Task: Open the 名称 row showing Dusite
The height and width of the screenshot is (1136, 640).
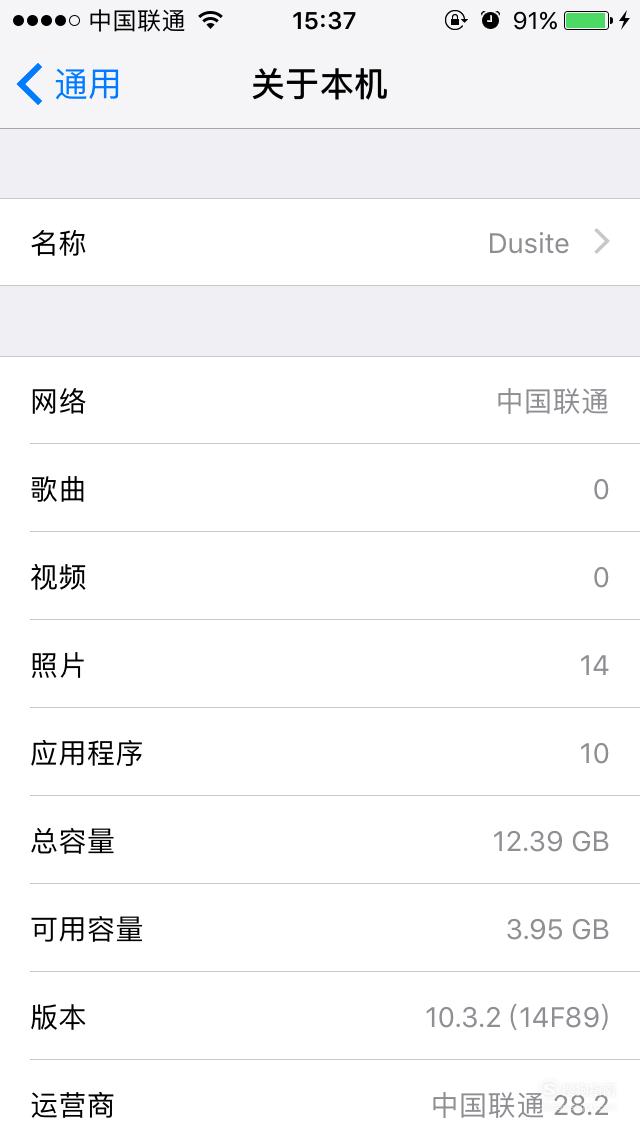Action: [x=320, y=242]
